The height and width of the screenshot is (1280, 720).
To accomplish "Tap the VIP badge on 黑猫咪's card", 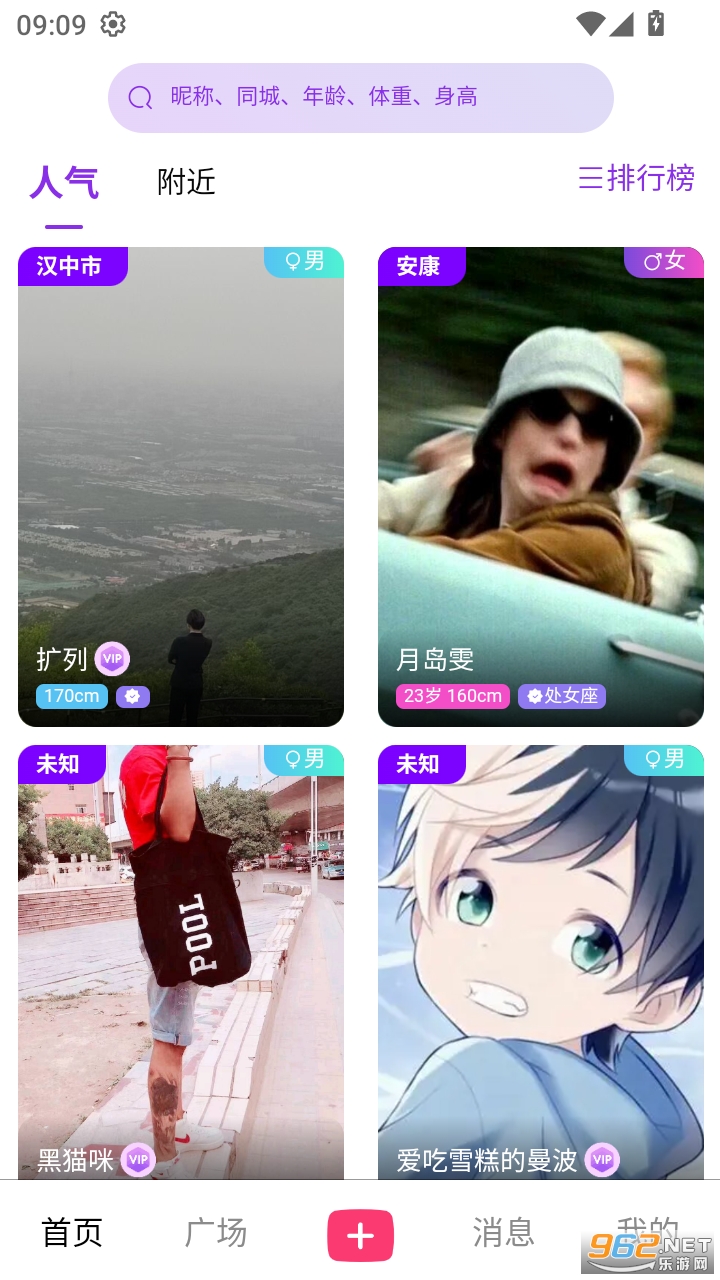I will pos(137,1160).
